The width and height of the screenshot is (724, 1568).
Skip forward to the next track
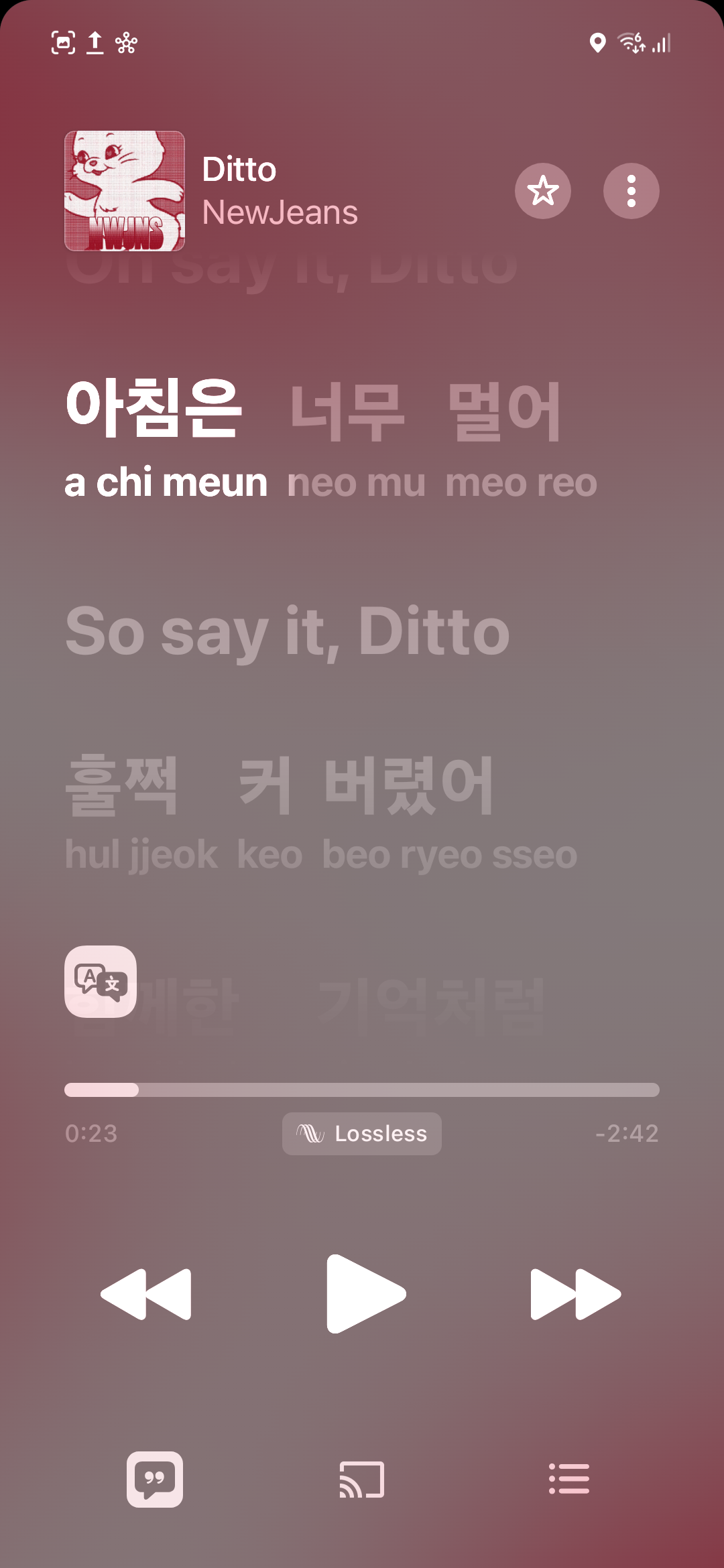575,1294
